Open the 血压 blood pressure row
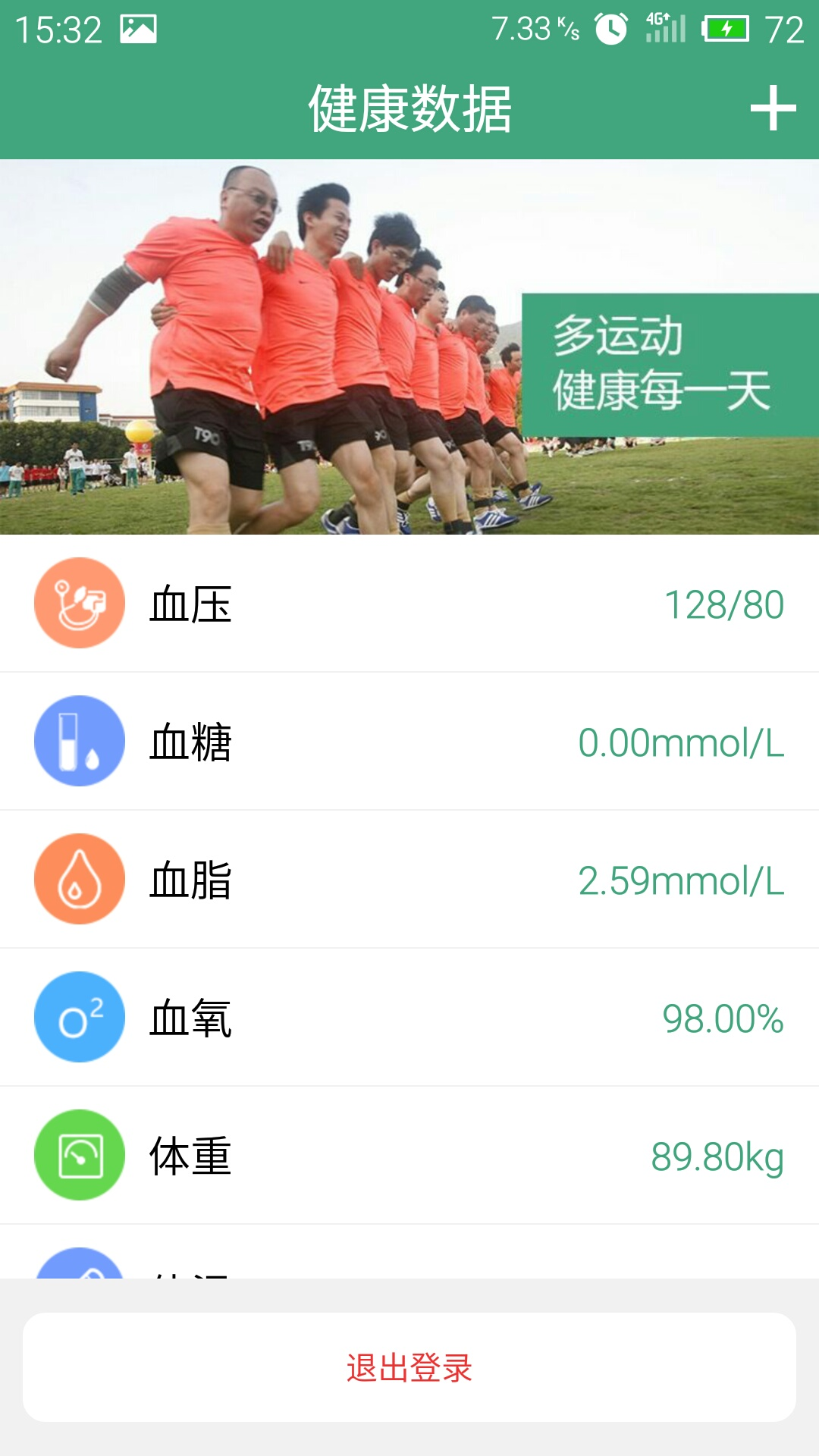819x1456 pixels. pos(409,604)
